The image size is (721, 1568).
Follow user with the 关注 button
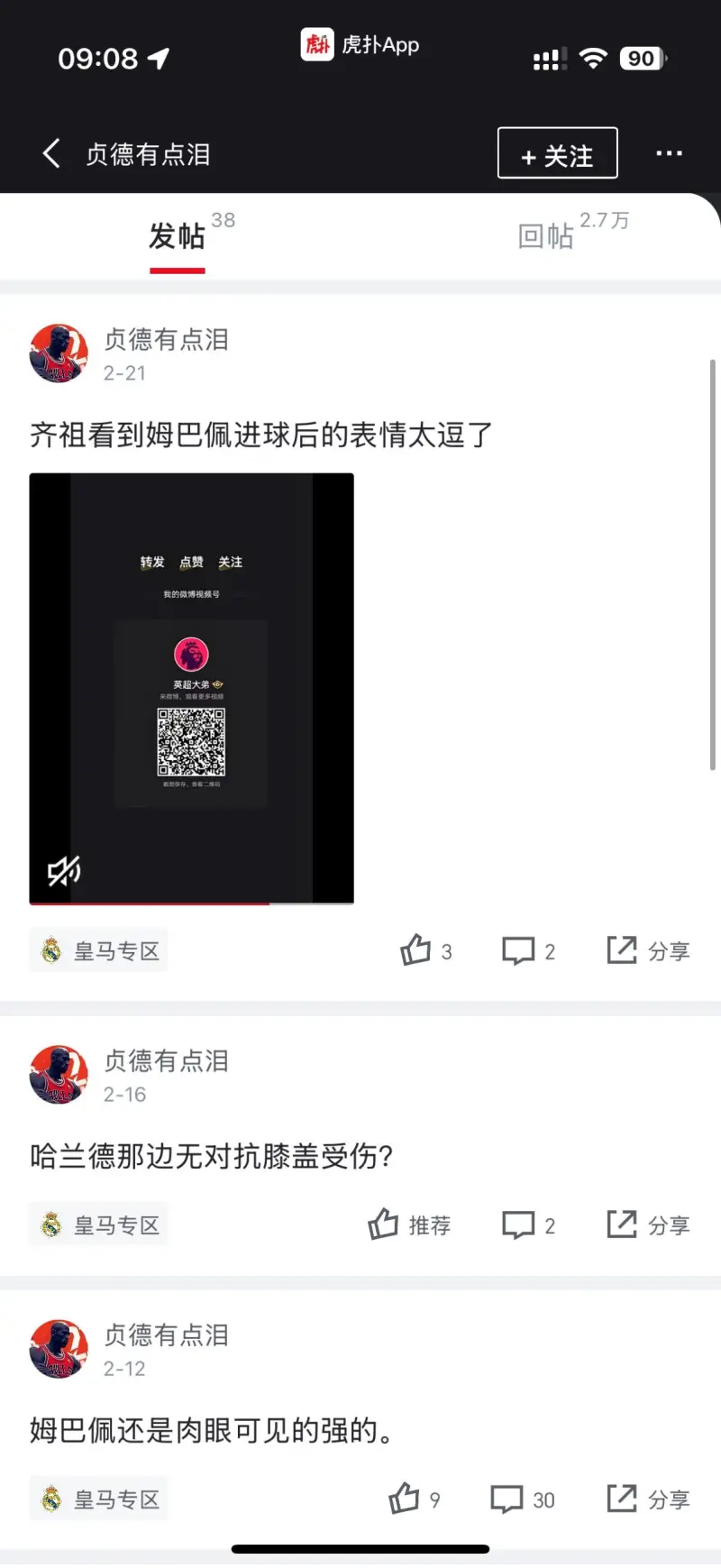(557, 153)
